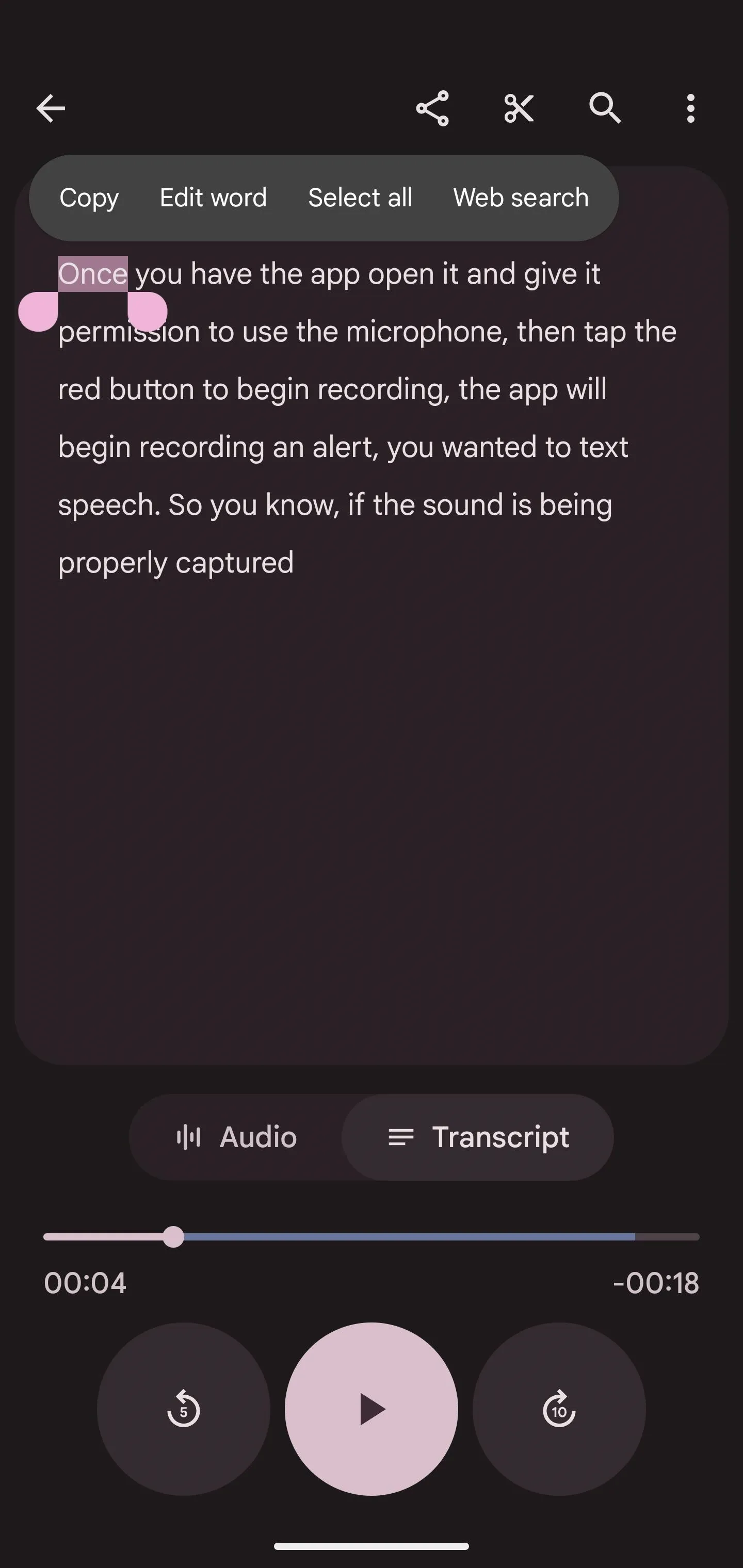This screenshot has height=1568, width=743.
Task: Search within the transcript
Action: (x=605, y=109)
